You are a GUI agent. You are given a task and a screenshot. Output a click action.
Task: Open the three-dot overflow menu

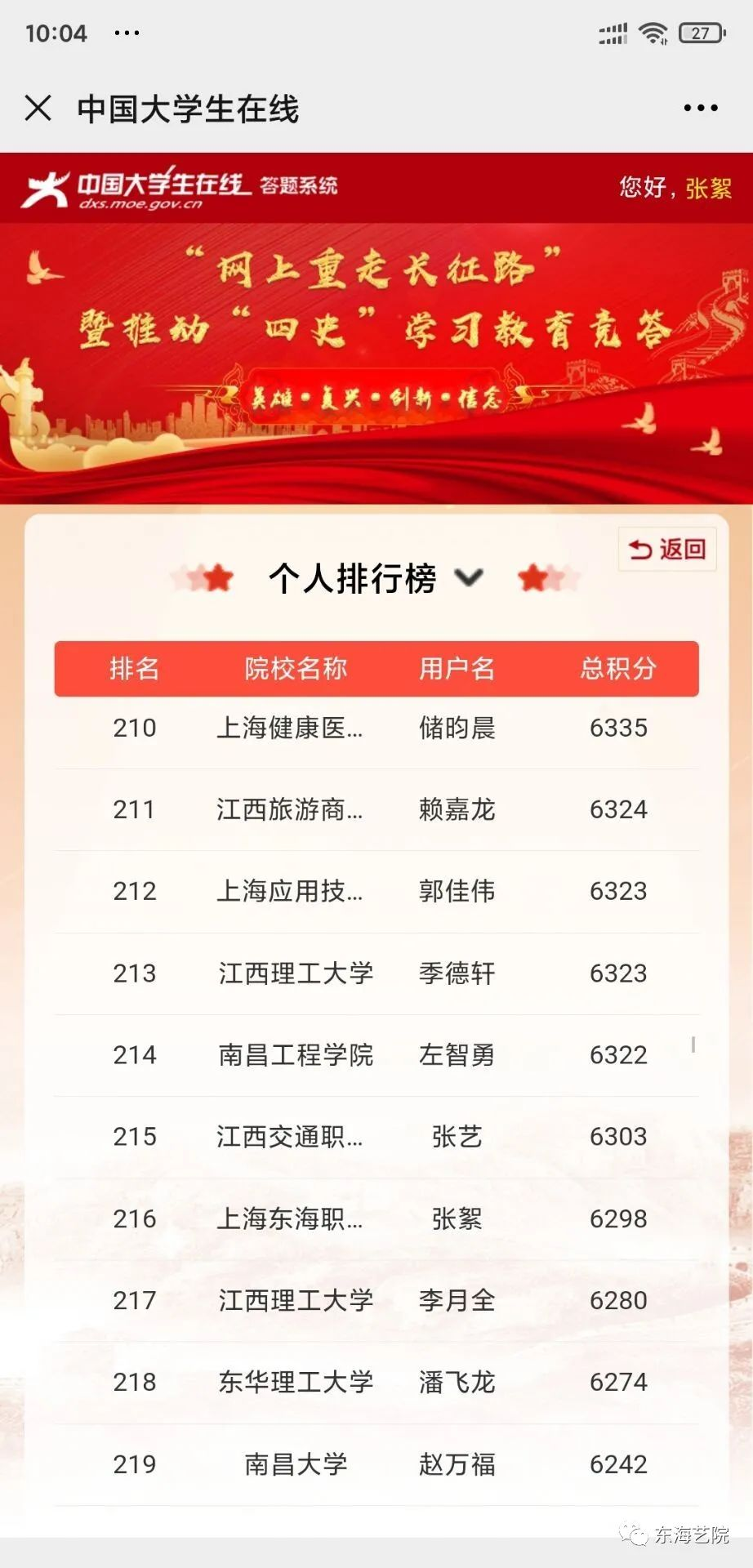(x=700, y=108)
